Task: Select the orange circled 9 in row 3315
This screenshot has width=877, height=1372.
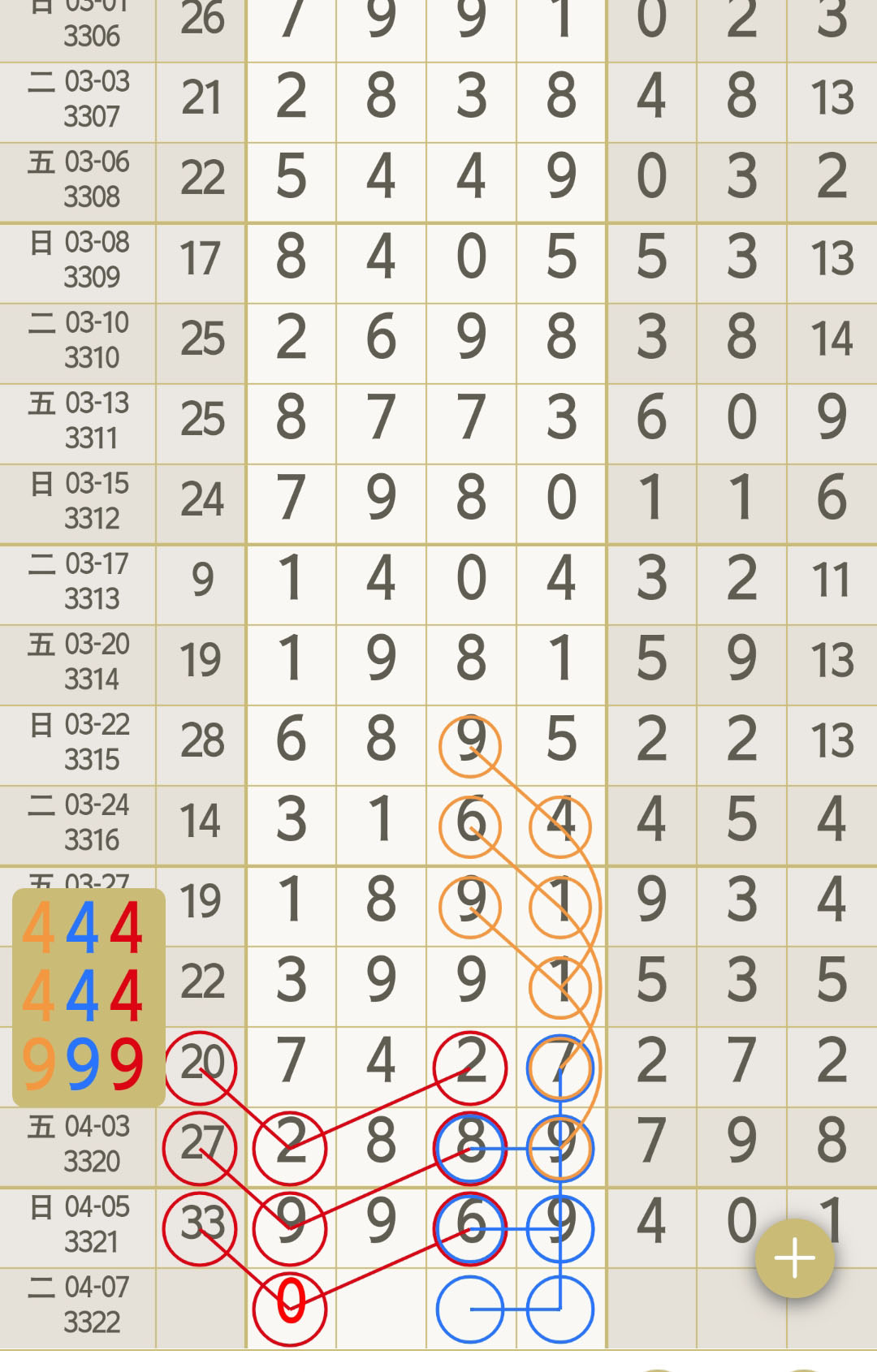Action: [469, 743]
